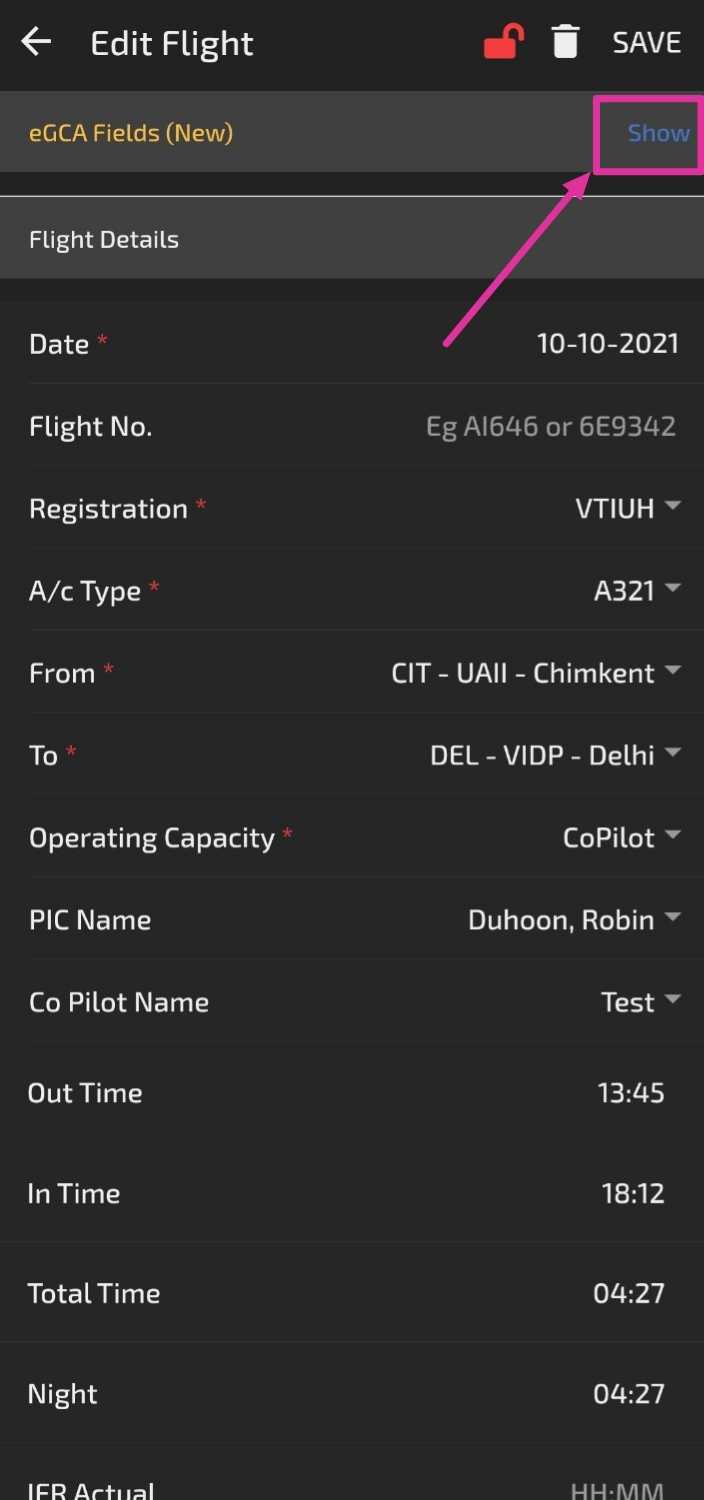Go back from Edit Flight
Viewport: 704px width, 1500px height.
coord(36,43)
